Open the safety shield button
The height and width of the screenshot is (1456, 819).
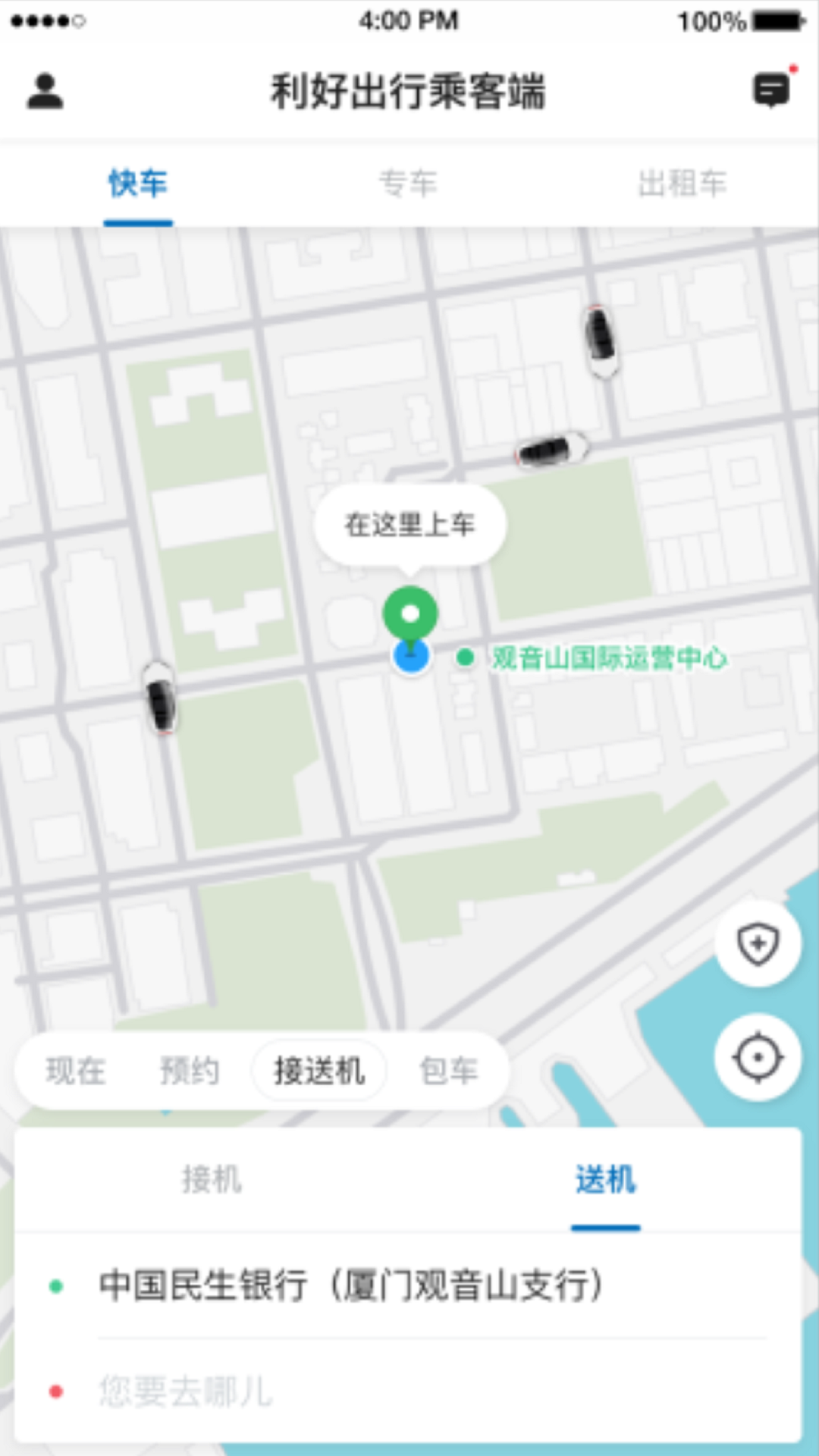pyautogui.click(x=758, y=944)
